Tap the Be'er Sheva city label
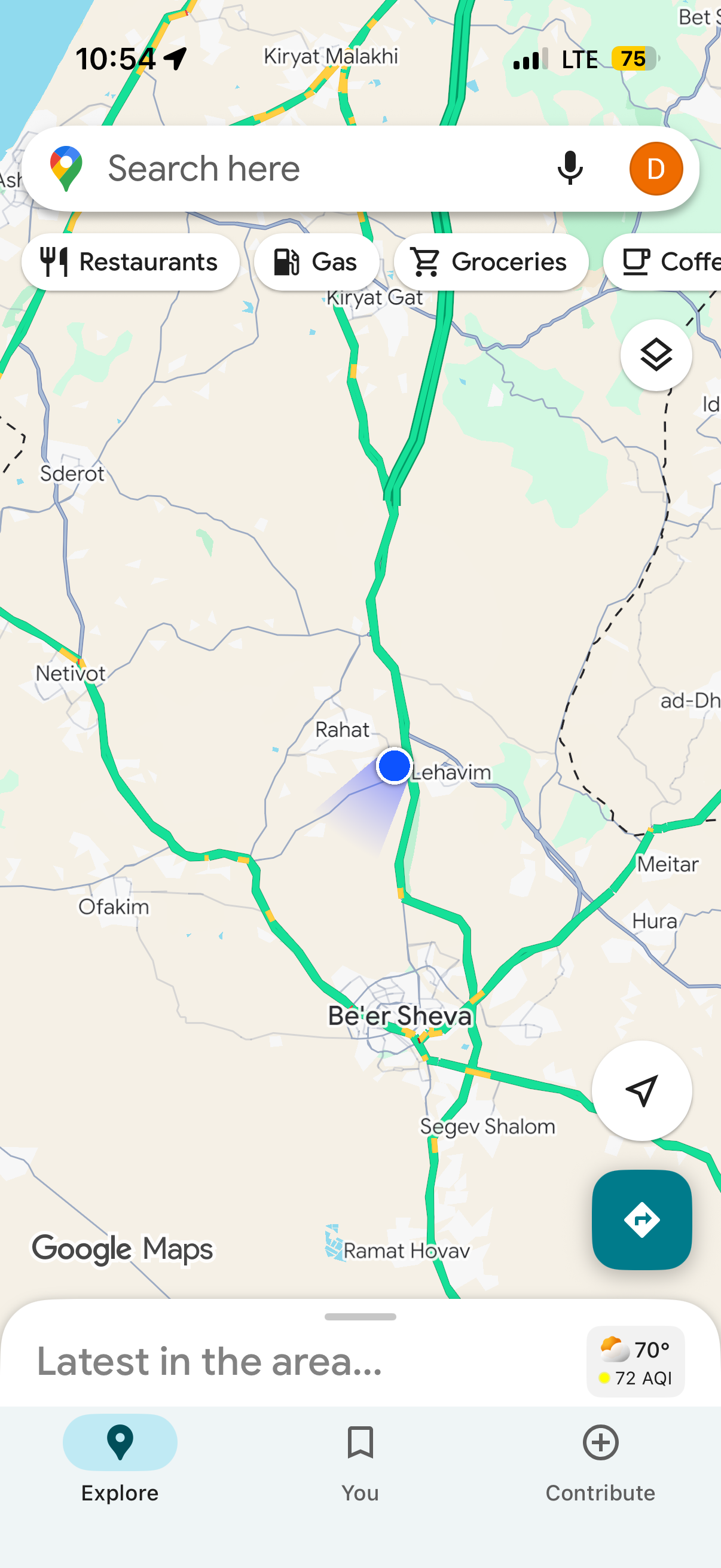This screenshot has width=721, height=1568. (399, 1015)
